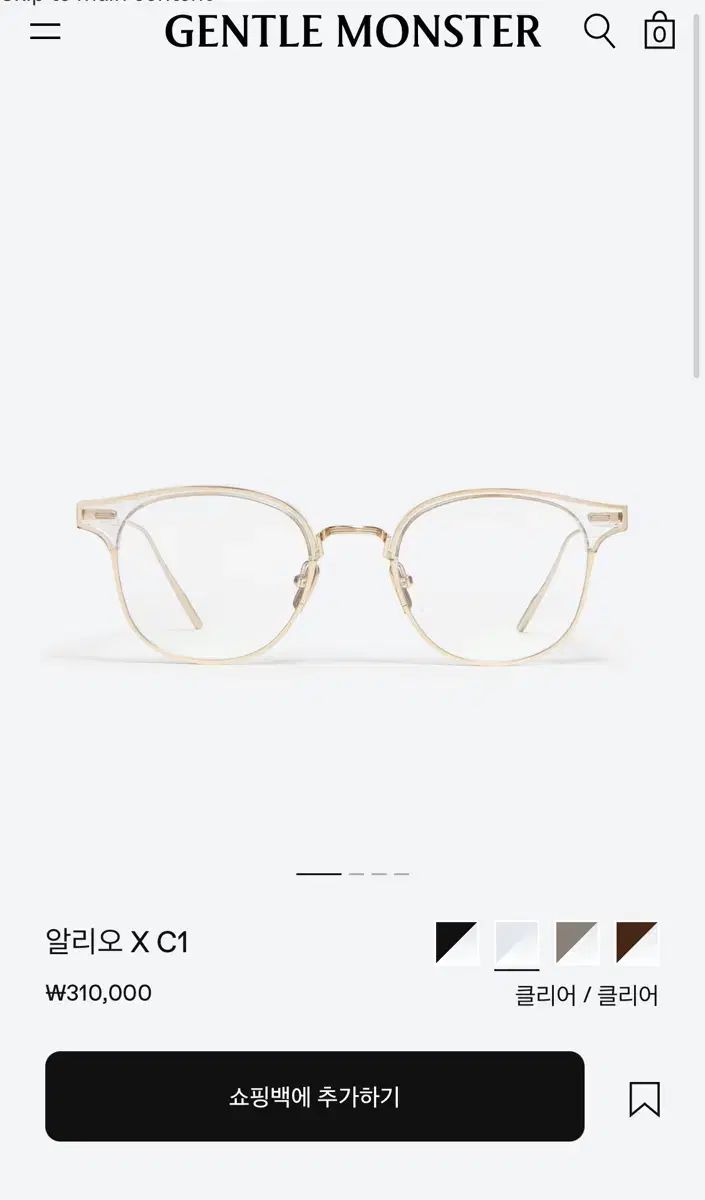The height and width of the screenshot is (1200, 705).
Task: Select the black color swatch
Action: [457, 942]
